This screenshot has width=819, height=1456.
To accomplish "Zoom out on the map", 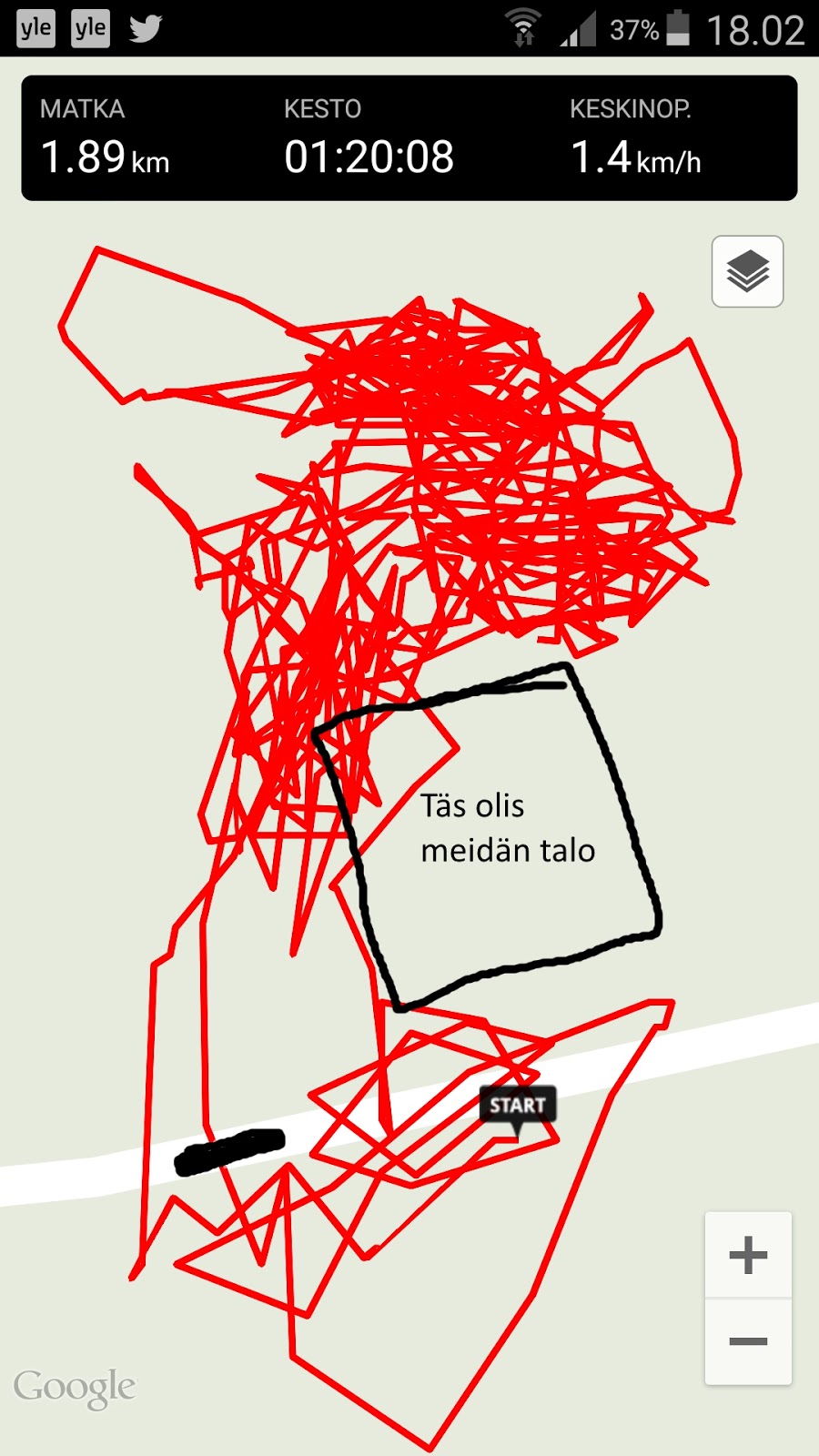I will point(748,1341).
